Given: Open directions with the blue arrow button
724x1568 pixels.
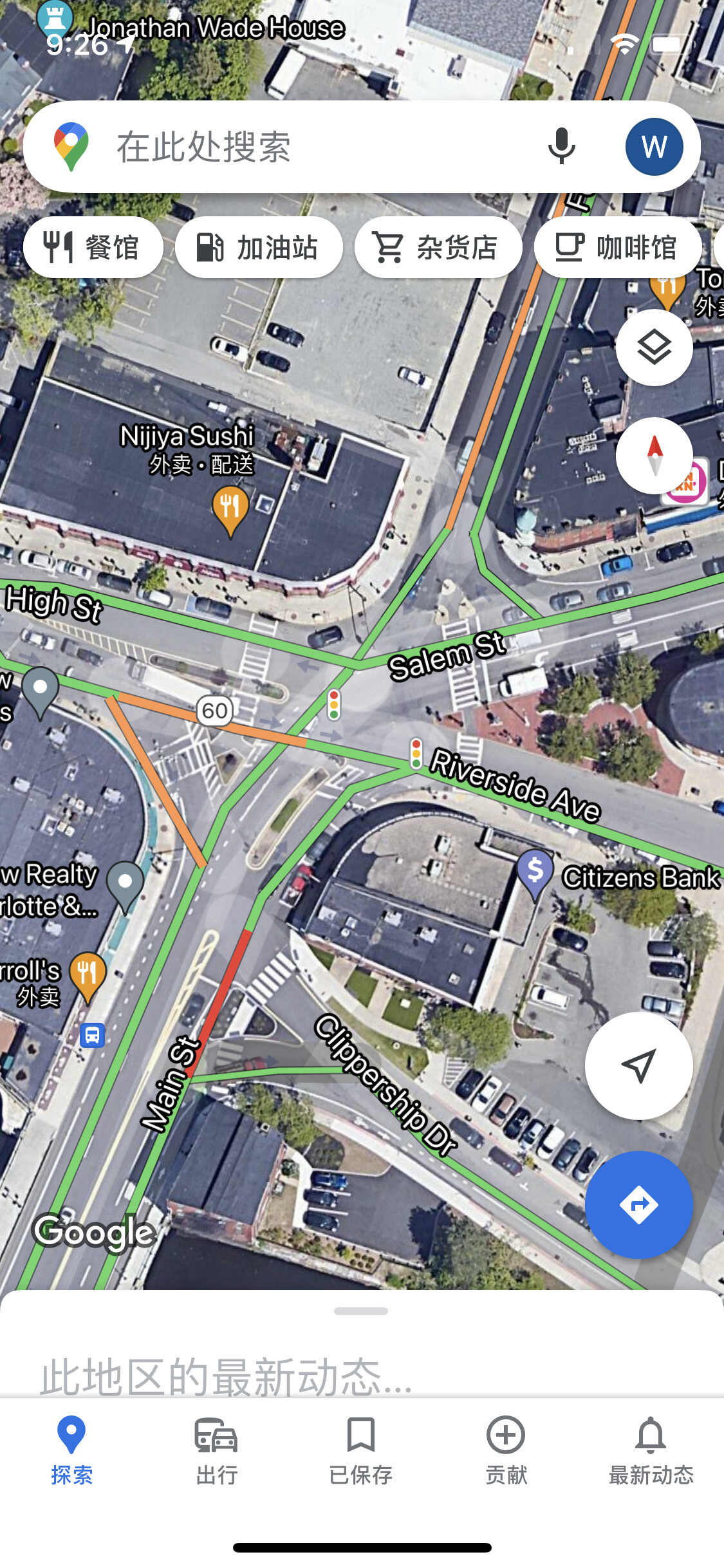Looking at the screenshot, I should (x=638, y=1205).
